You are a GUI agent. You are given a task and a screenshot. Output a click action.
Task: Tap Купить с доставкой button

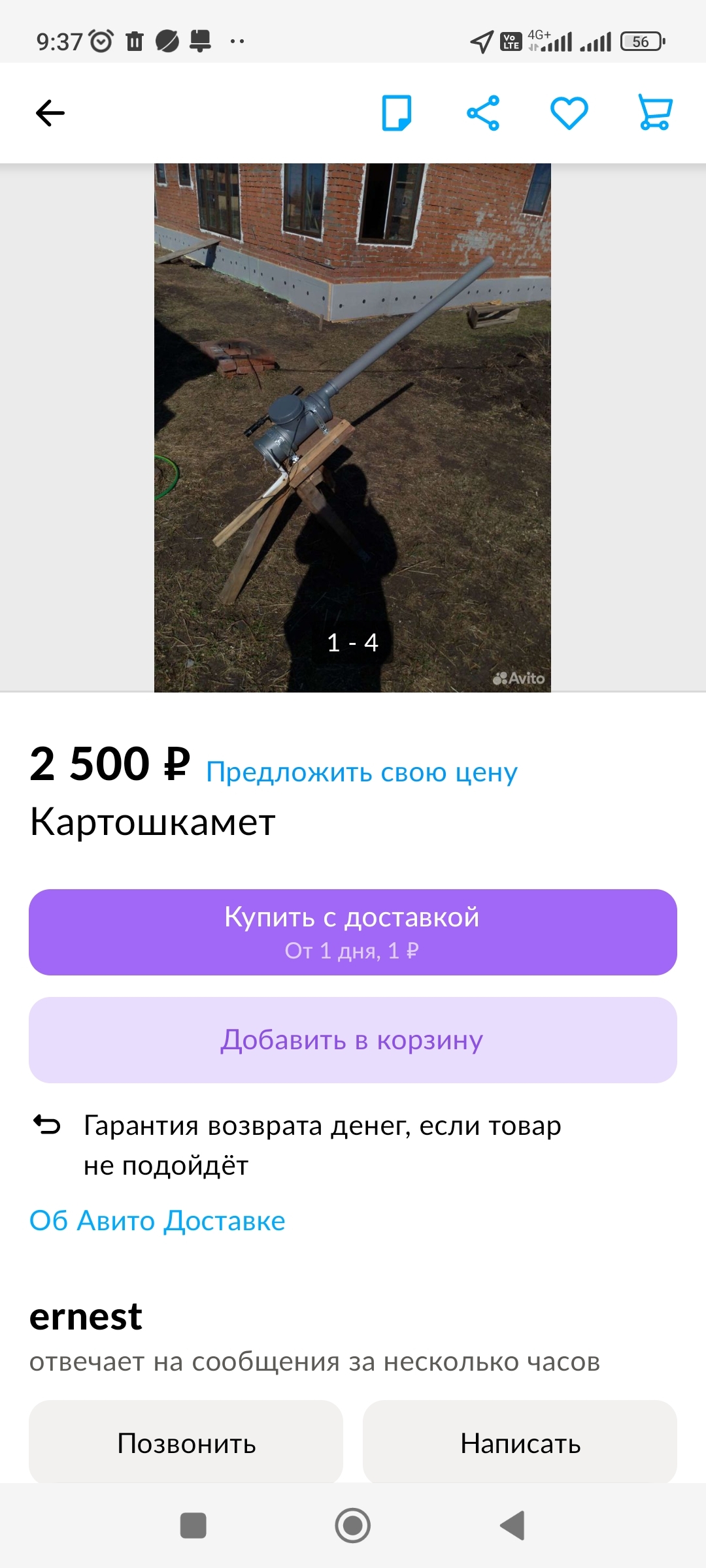click(x=352, y=932)
